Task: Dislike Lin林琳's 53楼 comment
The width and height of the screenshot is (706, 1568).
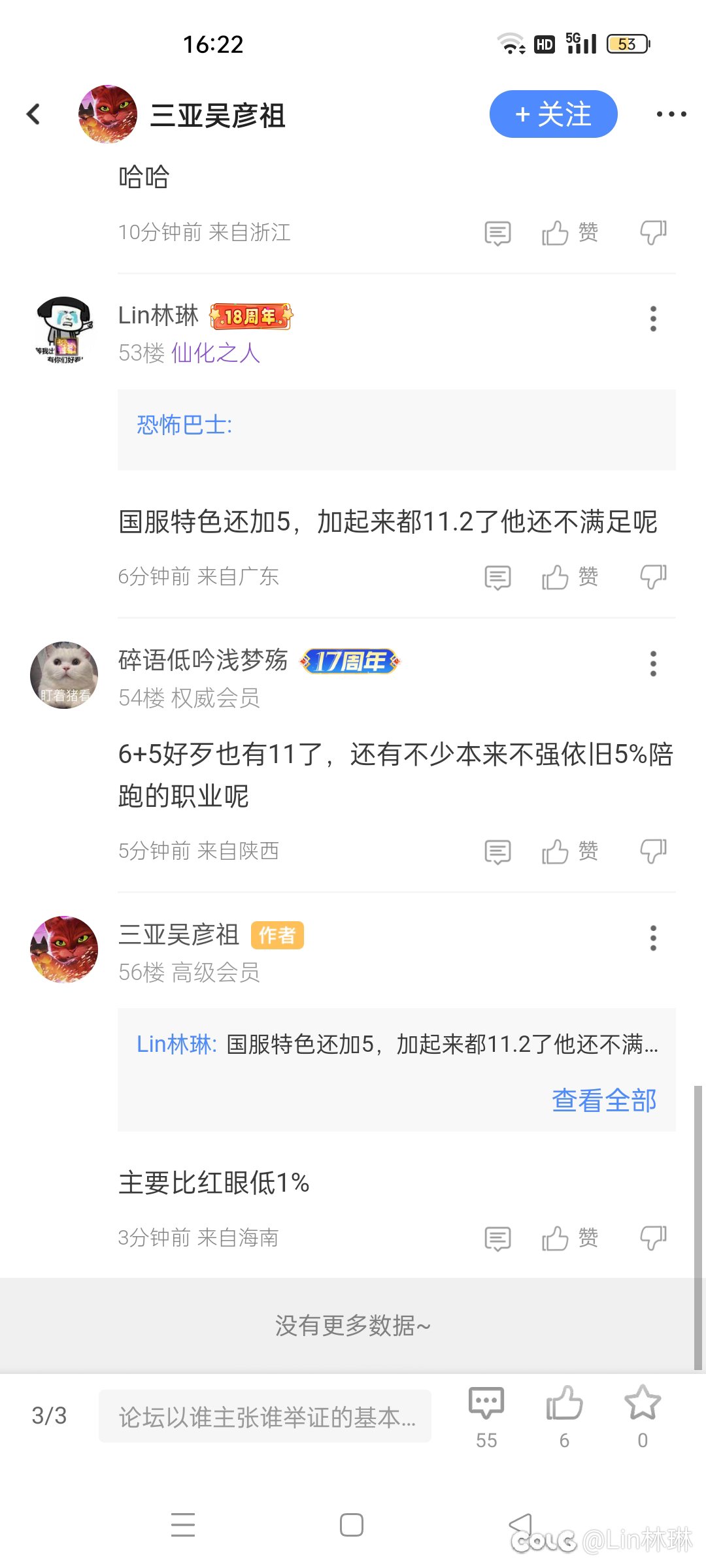Action: (x=653, y=577)
